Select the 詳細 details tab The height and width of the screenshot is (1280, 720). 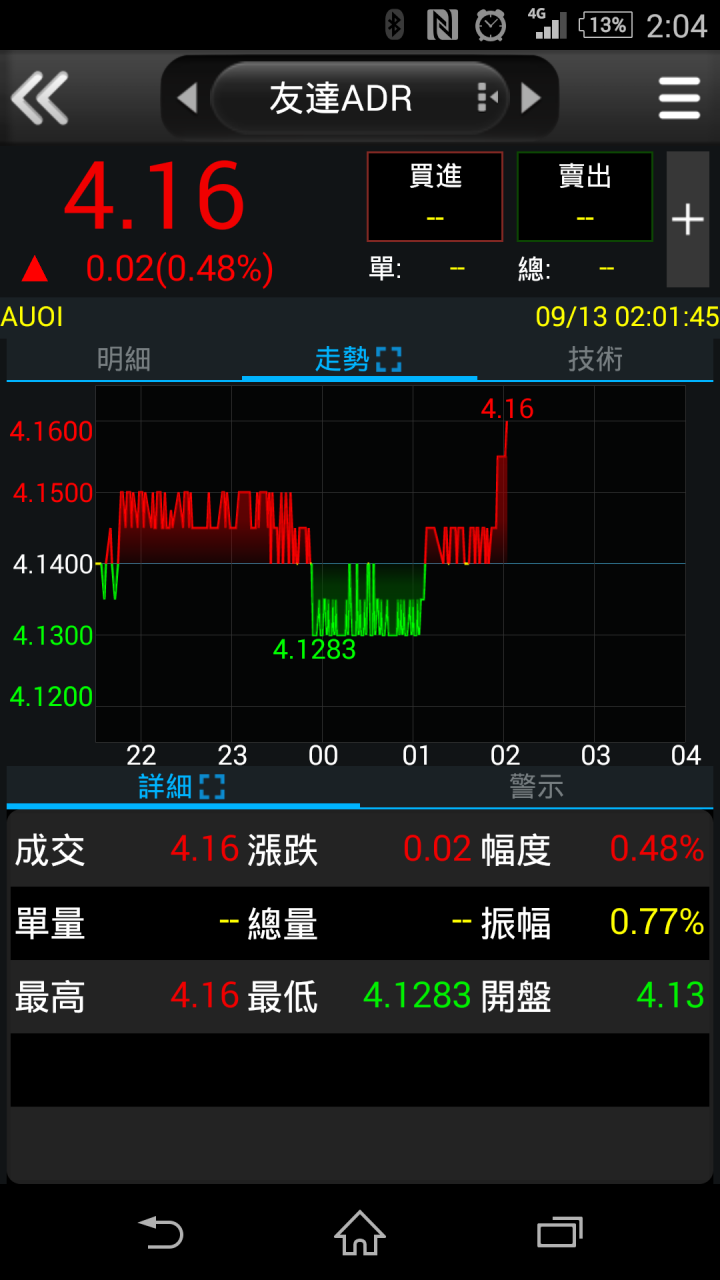[182, 787]
